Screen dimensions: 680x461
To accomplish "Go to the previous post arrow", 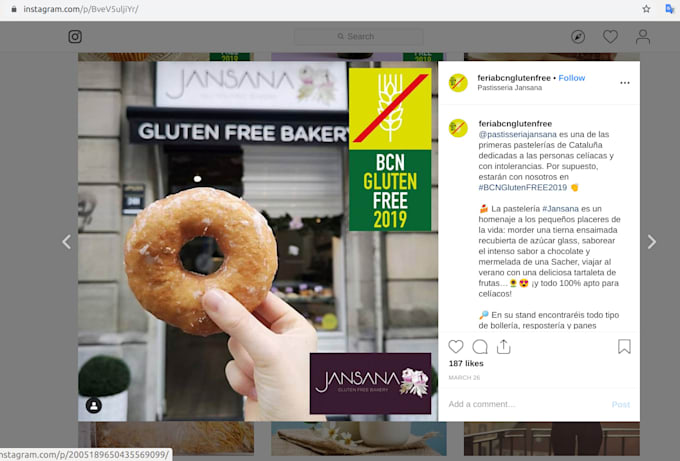I will tap(67, 242).
